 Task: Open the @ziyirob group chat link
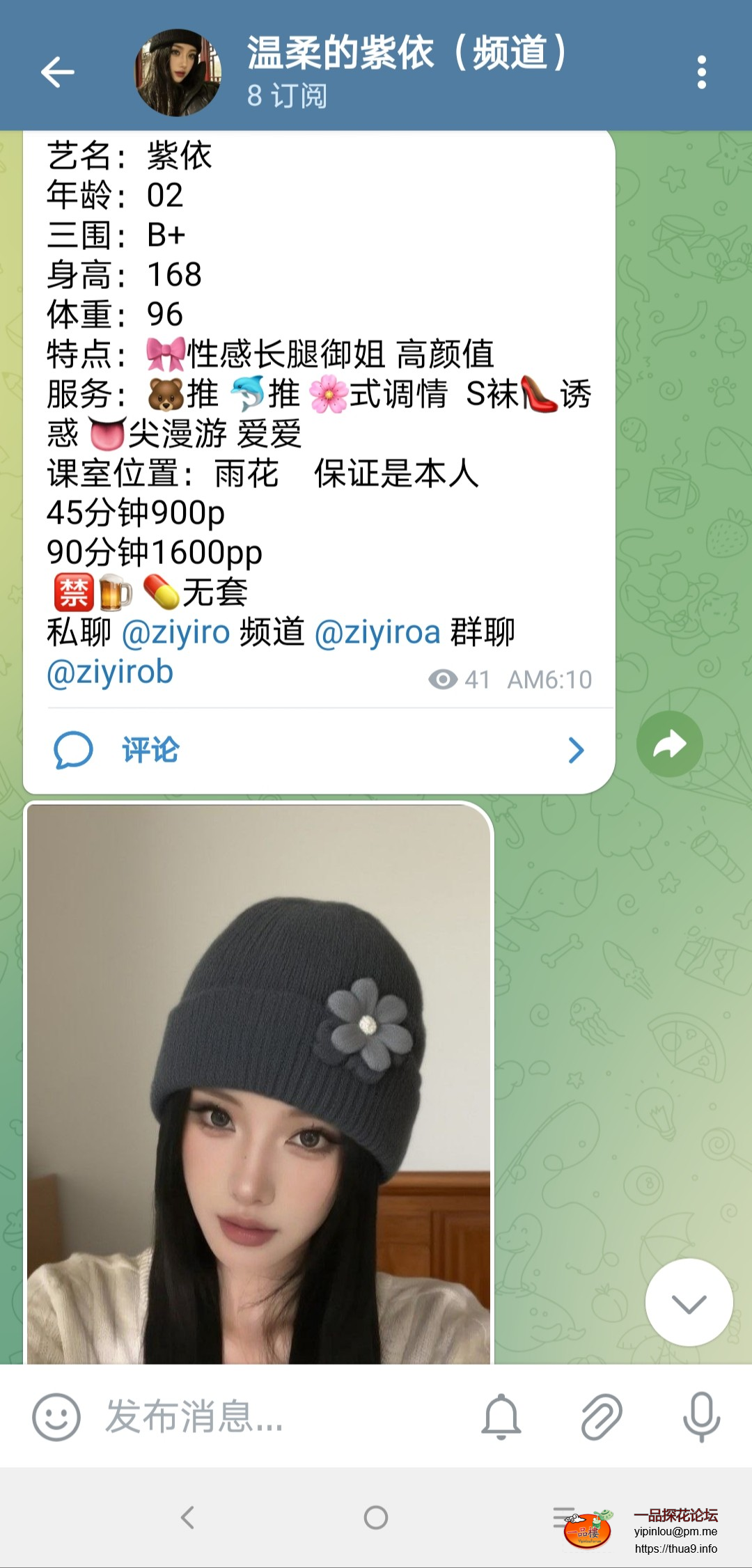[x=110, y=673]
